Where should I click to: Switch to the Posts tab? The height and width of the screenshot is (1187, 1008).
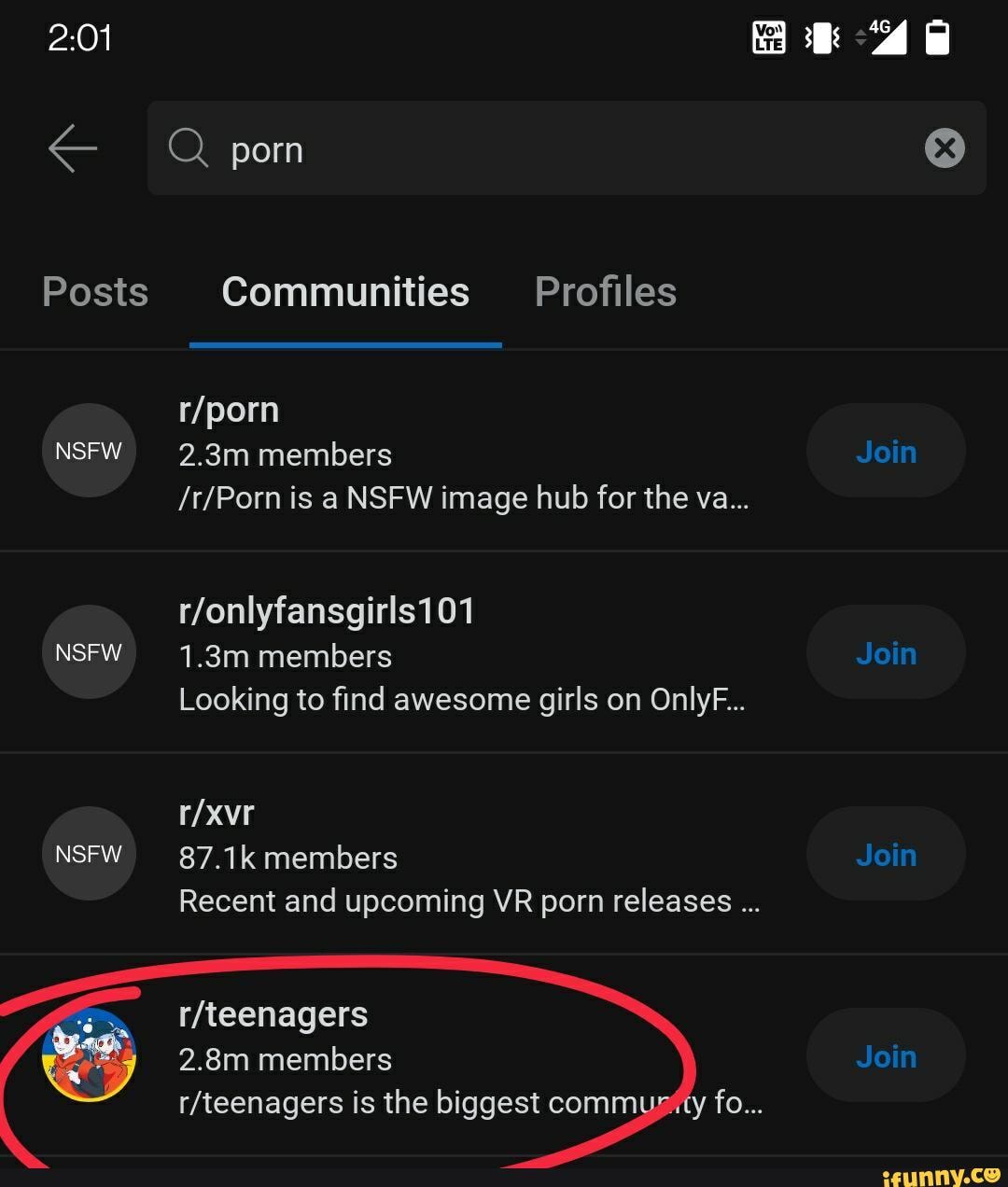coord(95,292)
